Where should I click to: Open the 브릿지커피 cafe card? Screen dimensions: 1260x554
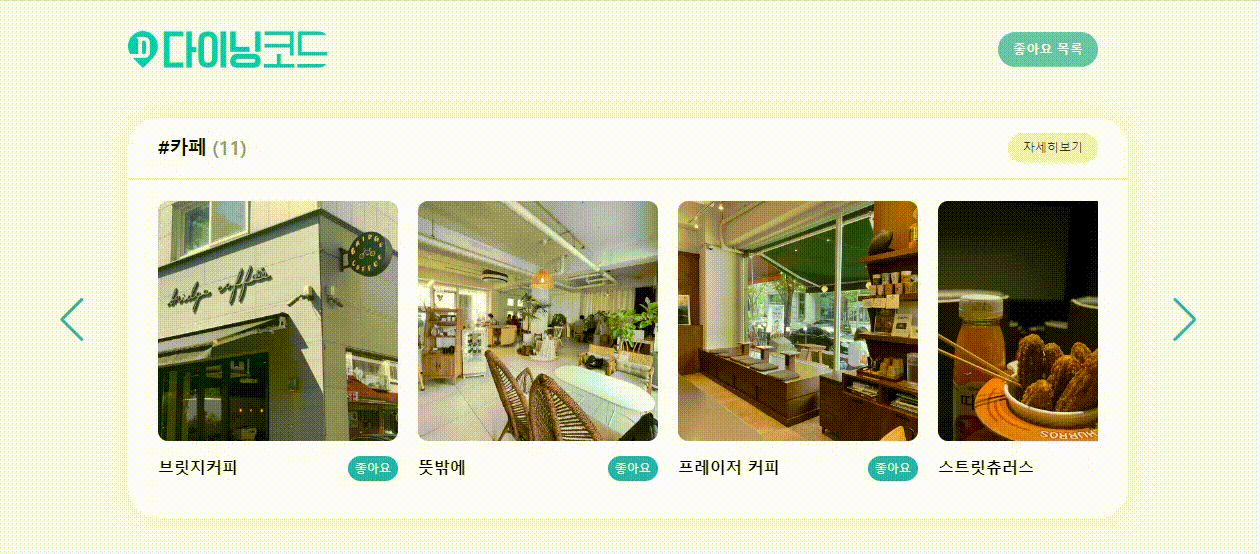[x=278, y=321]
